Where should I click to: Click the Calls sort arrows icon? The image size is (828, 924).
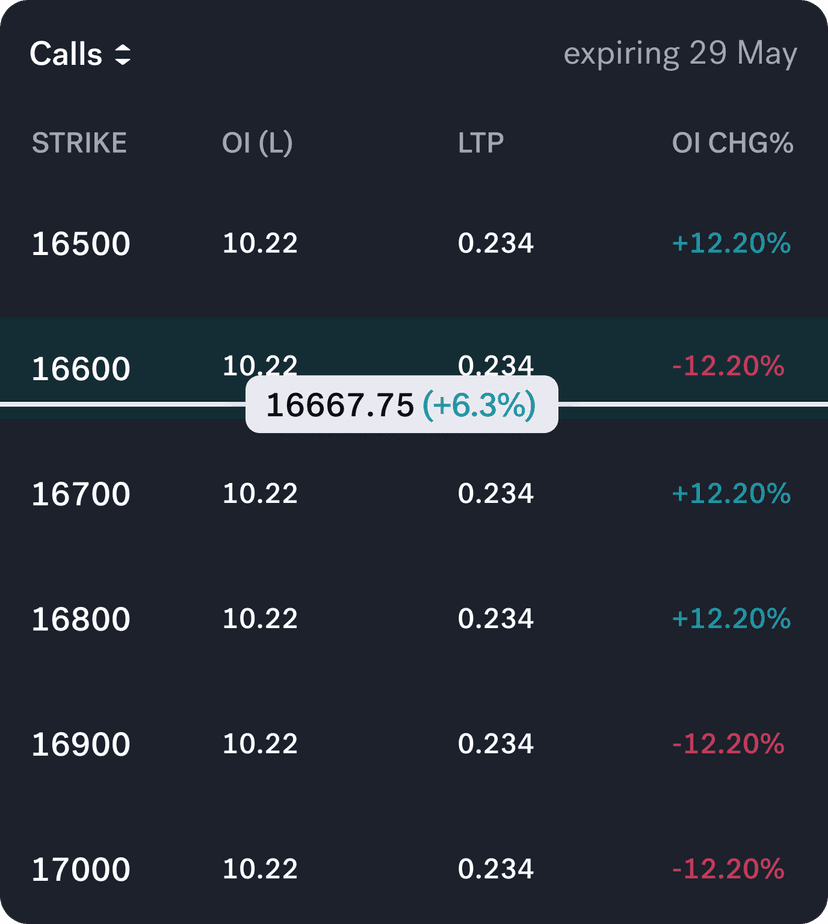pos(122,54)
